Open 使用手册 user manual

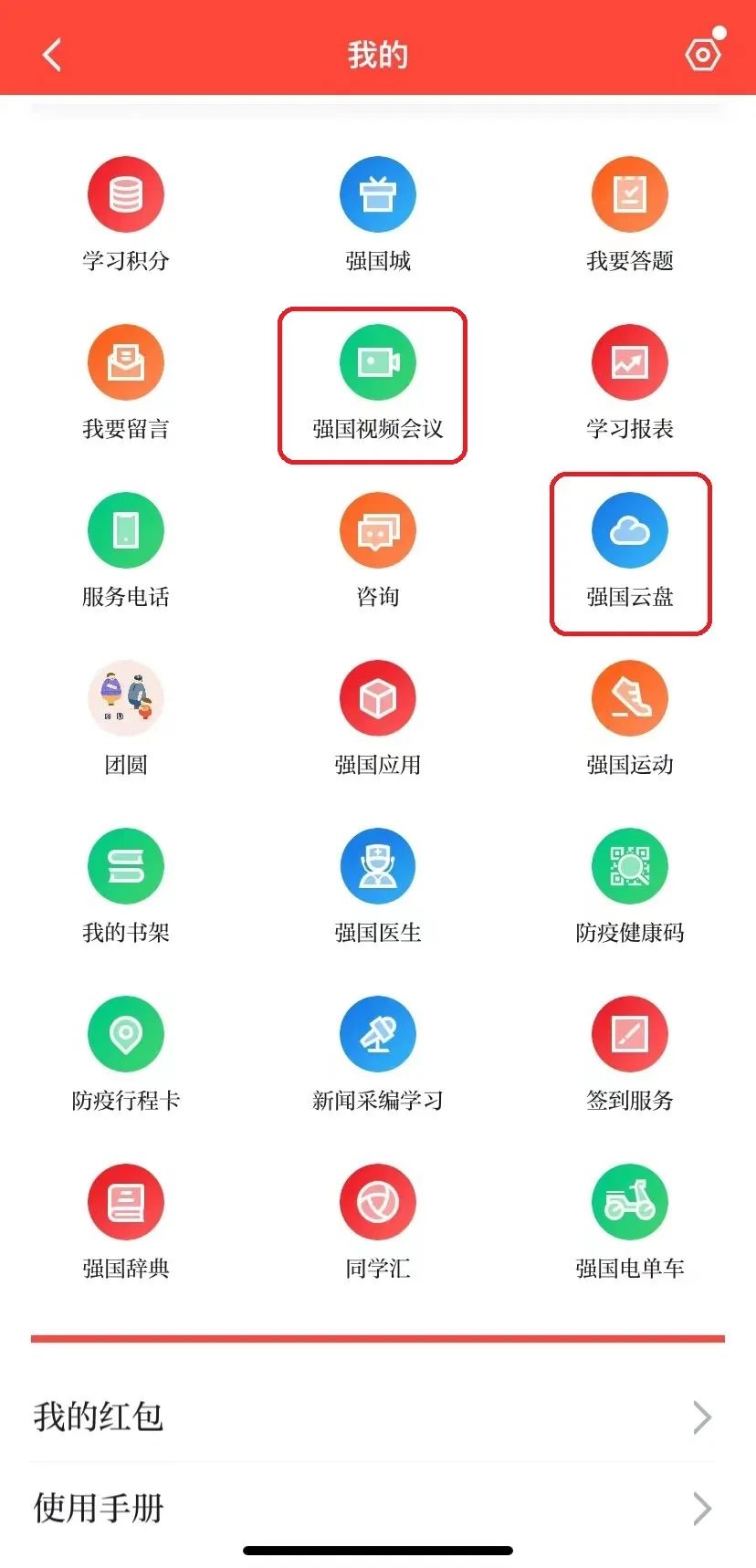coord(373,1508)
